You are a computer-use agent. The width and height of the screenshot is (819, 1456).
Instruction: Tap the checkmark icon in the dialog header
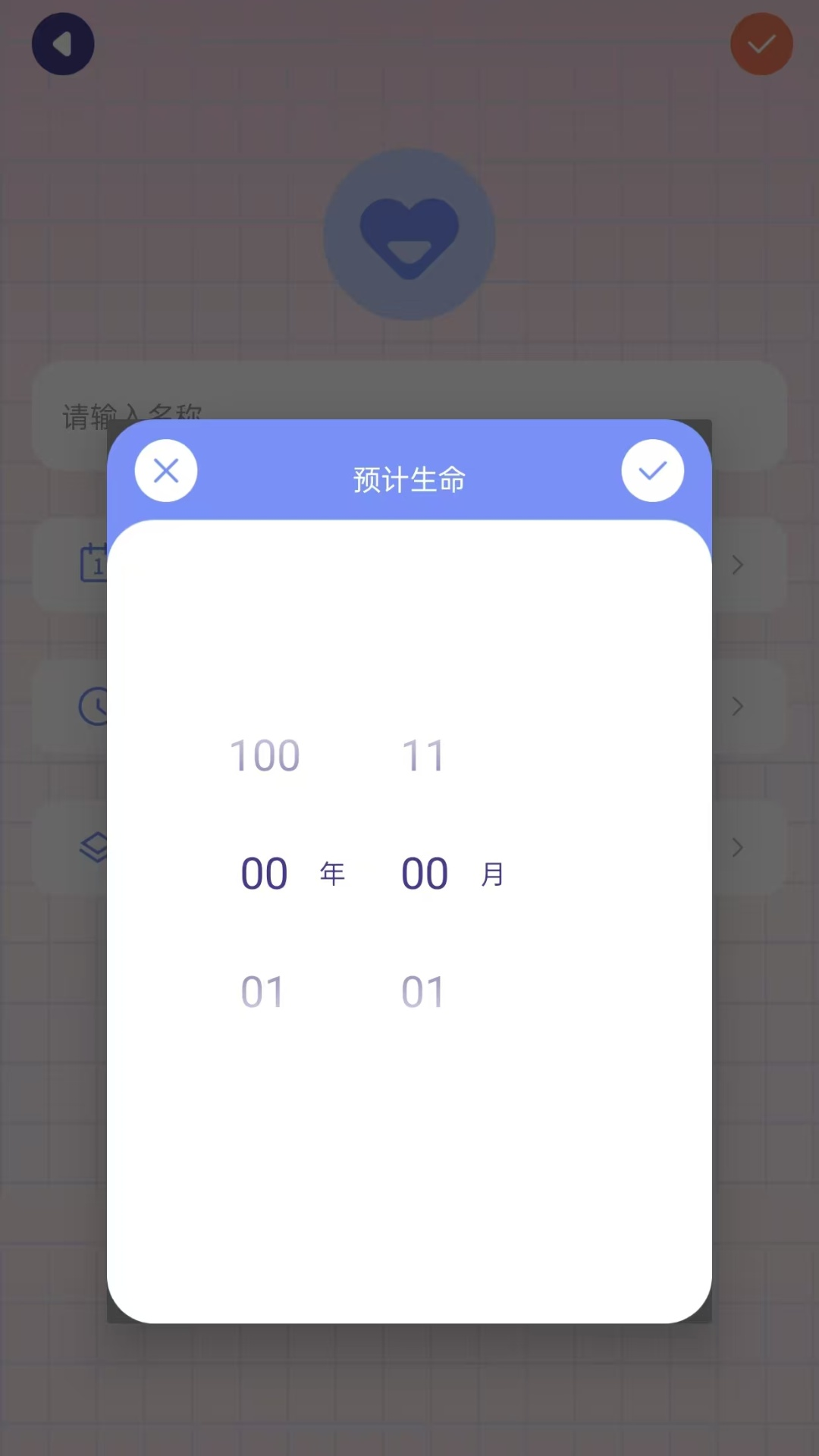[x=653, y=470]
